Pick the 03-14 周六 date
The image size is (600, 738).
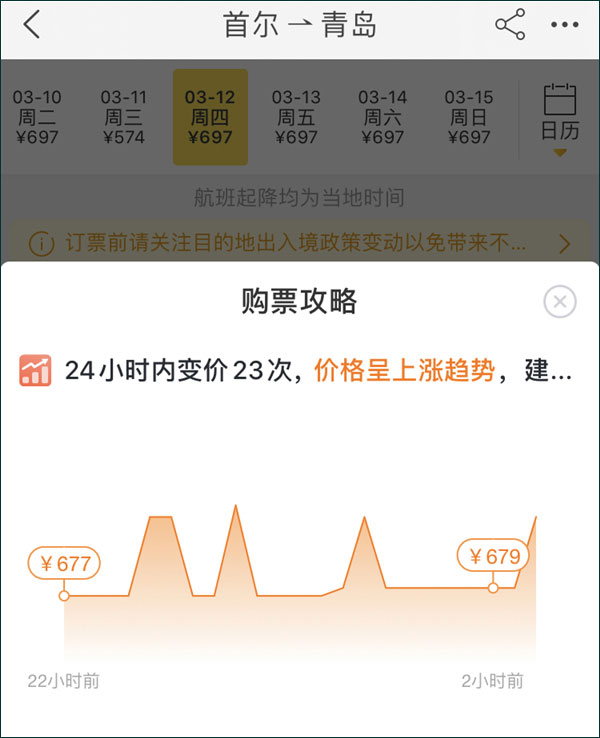(x=383, y=117)
